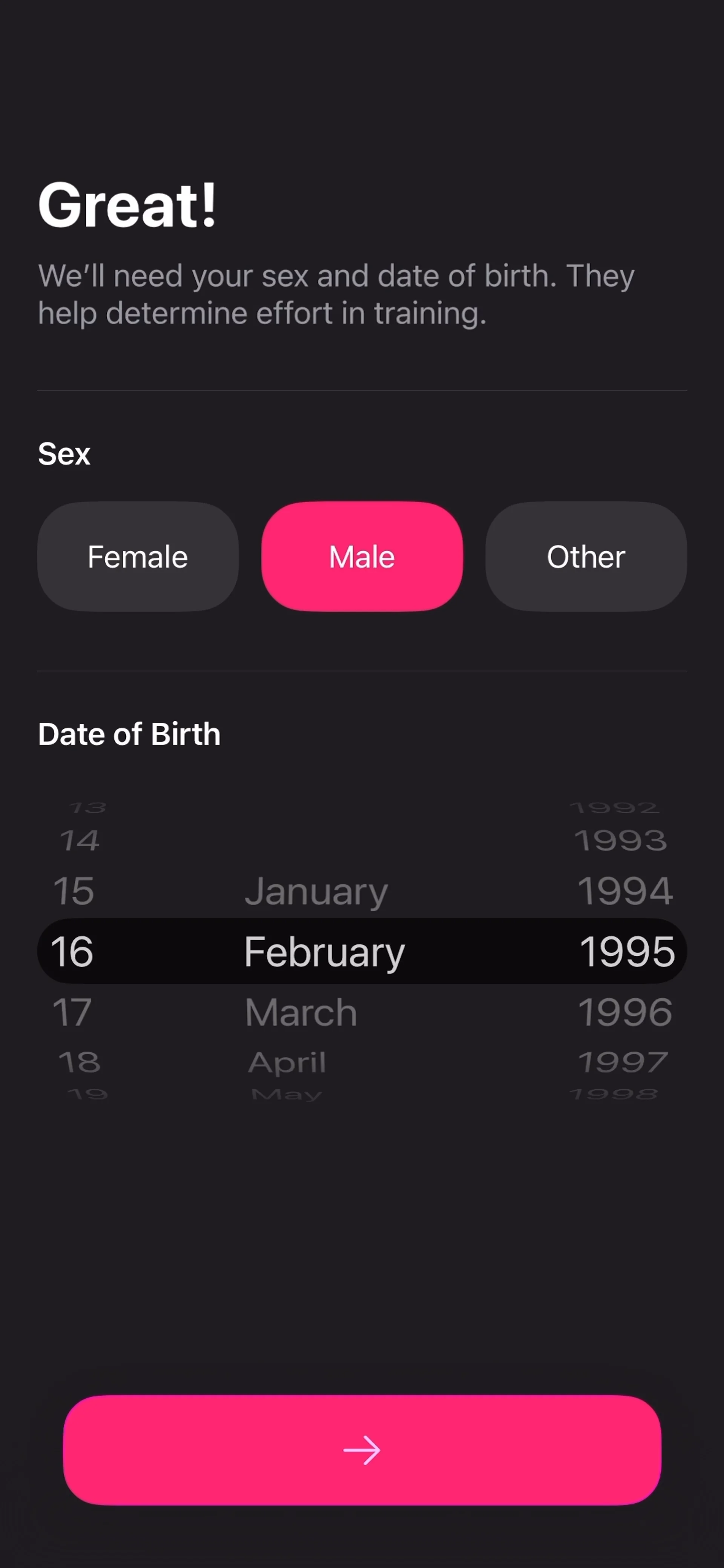Image resolution: width=724 pixels, height=1568 pixels.
Task: Pick April in the month wheel
Action: (287, 1062)
